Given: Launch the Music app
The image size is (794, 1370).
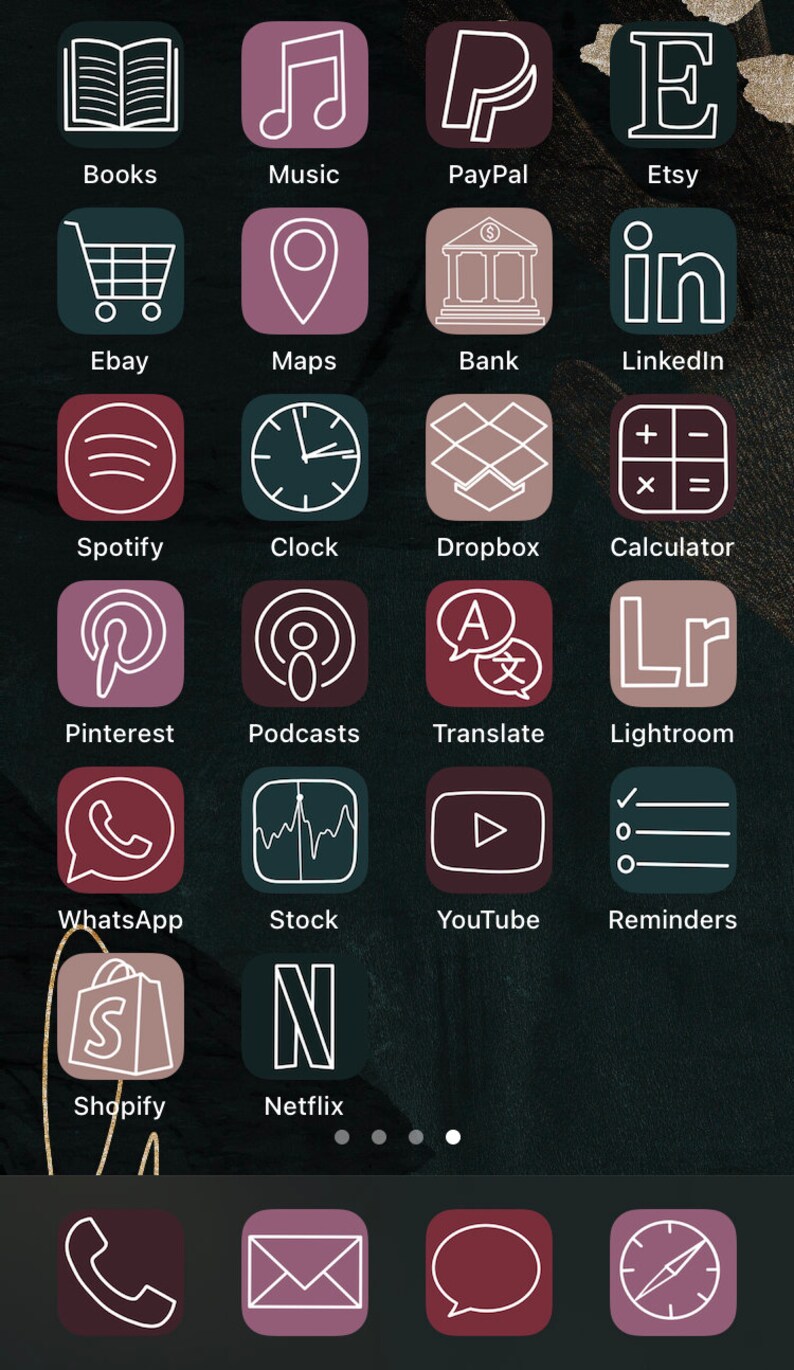Looking at the screenshot, I should tap(304, 85).
